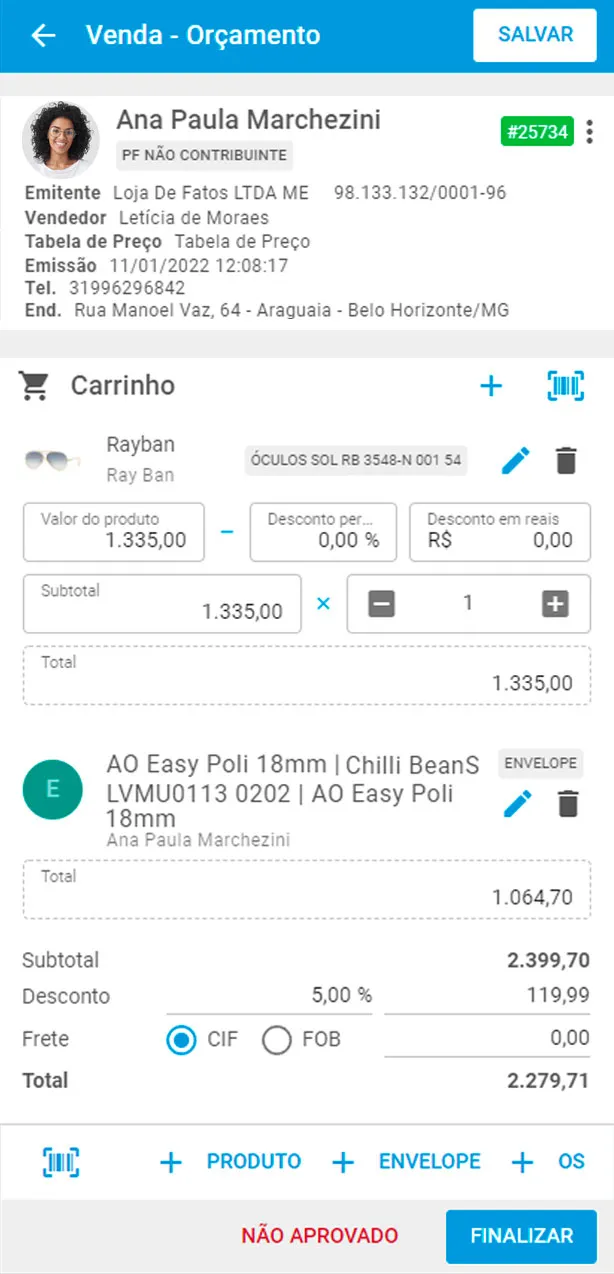Increase the Rayban quantity
The image size is (614, 1274).
555,604
